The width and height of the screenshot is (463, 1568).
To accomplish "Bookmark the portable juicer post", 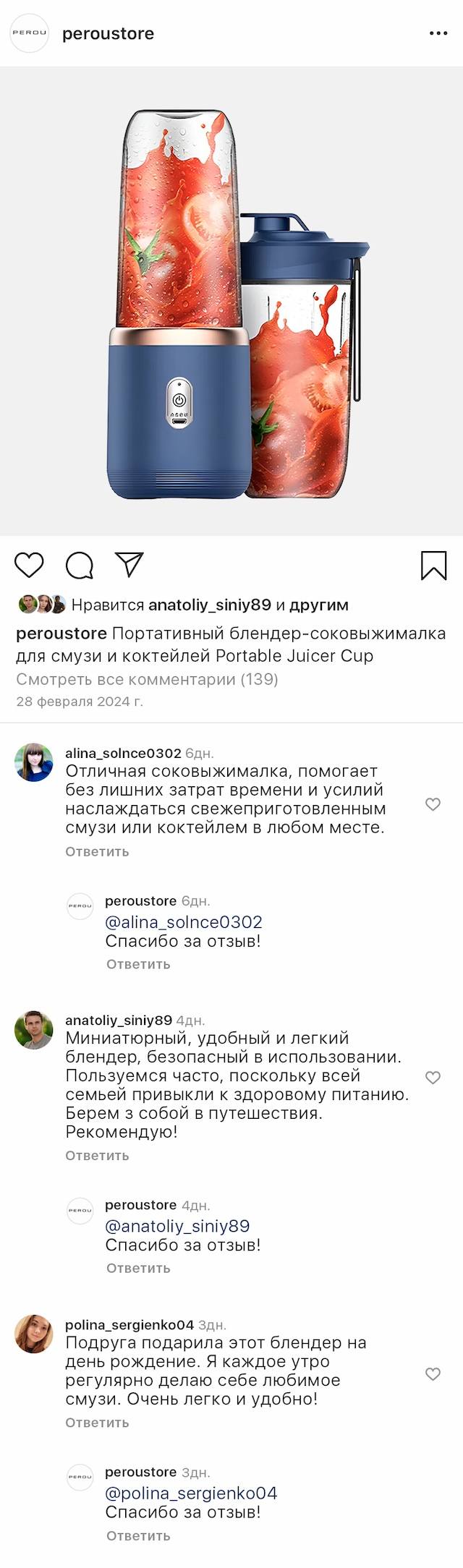I will (433, 566).
